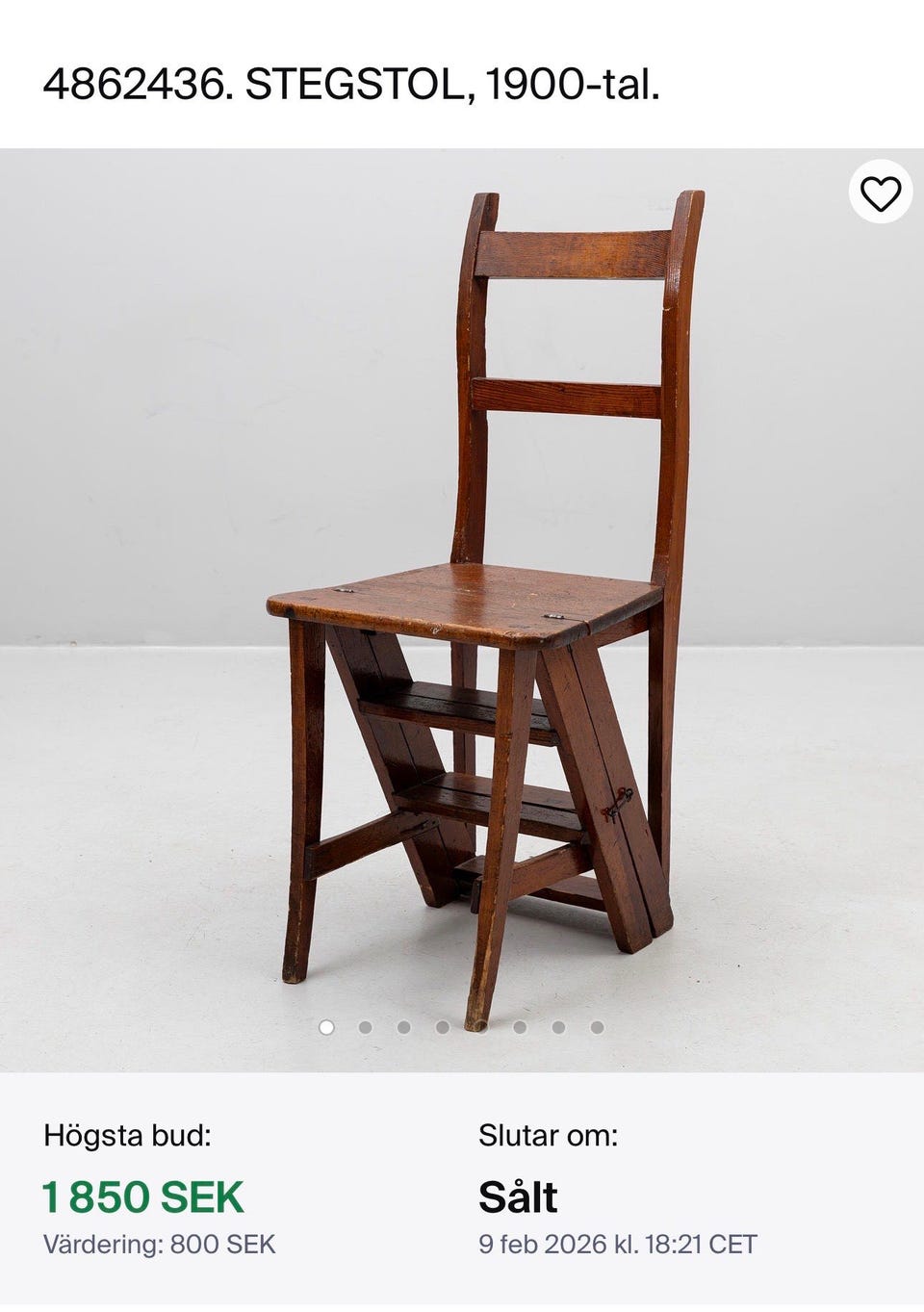Advance the image carousel via its dot indicator
The height and width of the screenshot is (1312, 924).
366,1026
